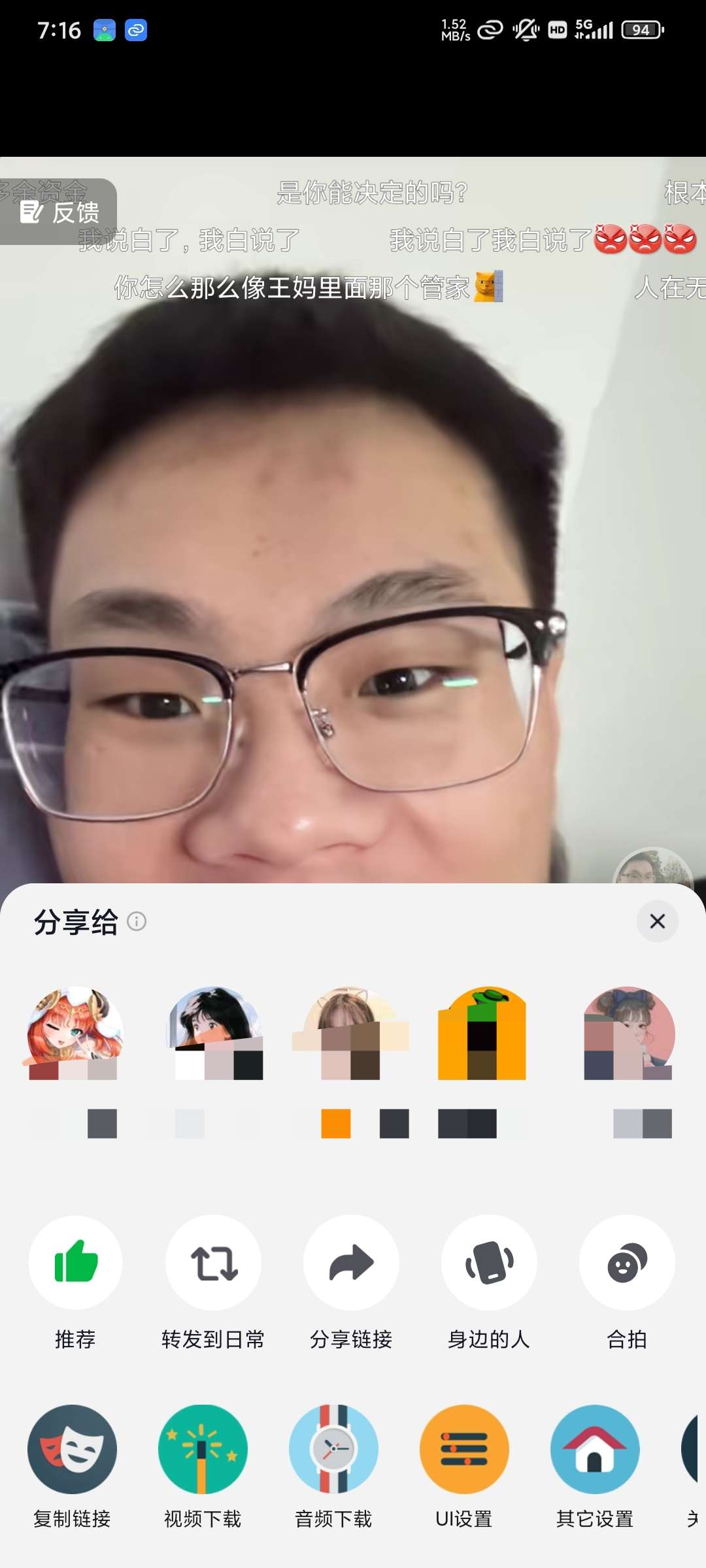Tap the info icon beside 分享给
This screenshot has width=706, height=1568.
pos(137,921)
